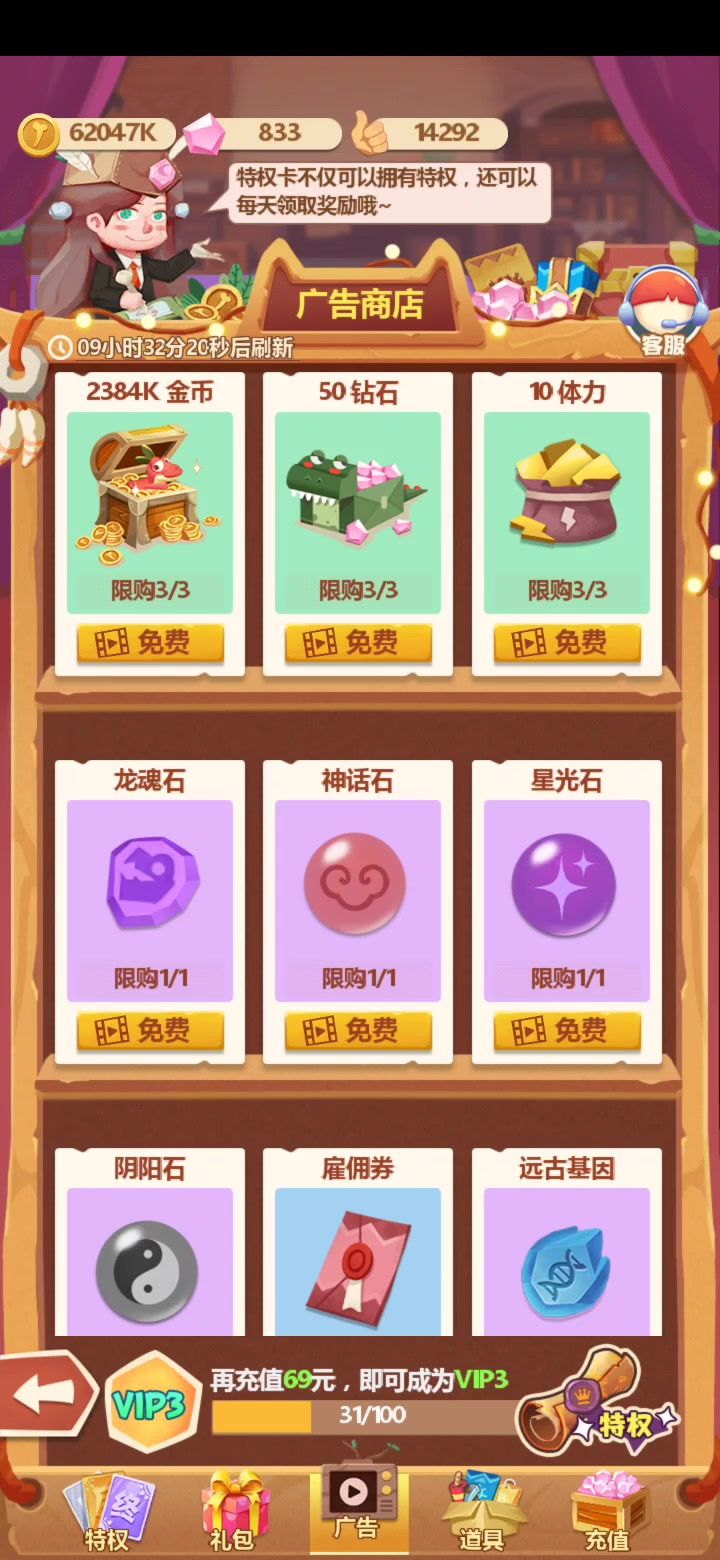The image size is (720, 1560).
Task: Claim free 10 体力 reward
Action: click(x=567, y=643)
